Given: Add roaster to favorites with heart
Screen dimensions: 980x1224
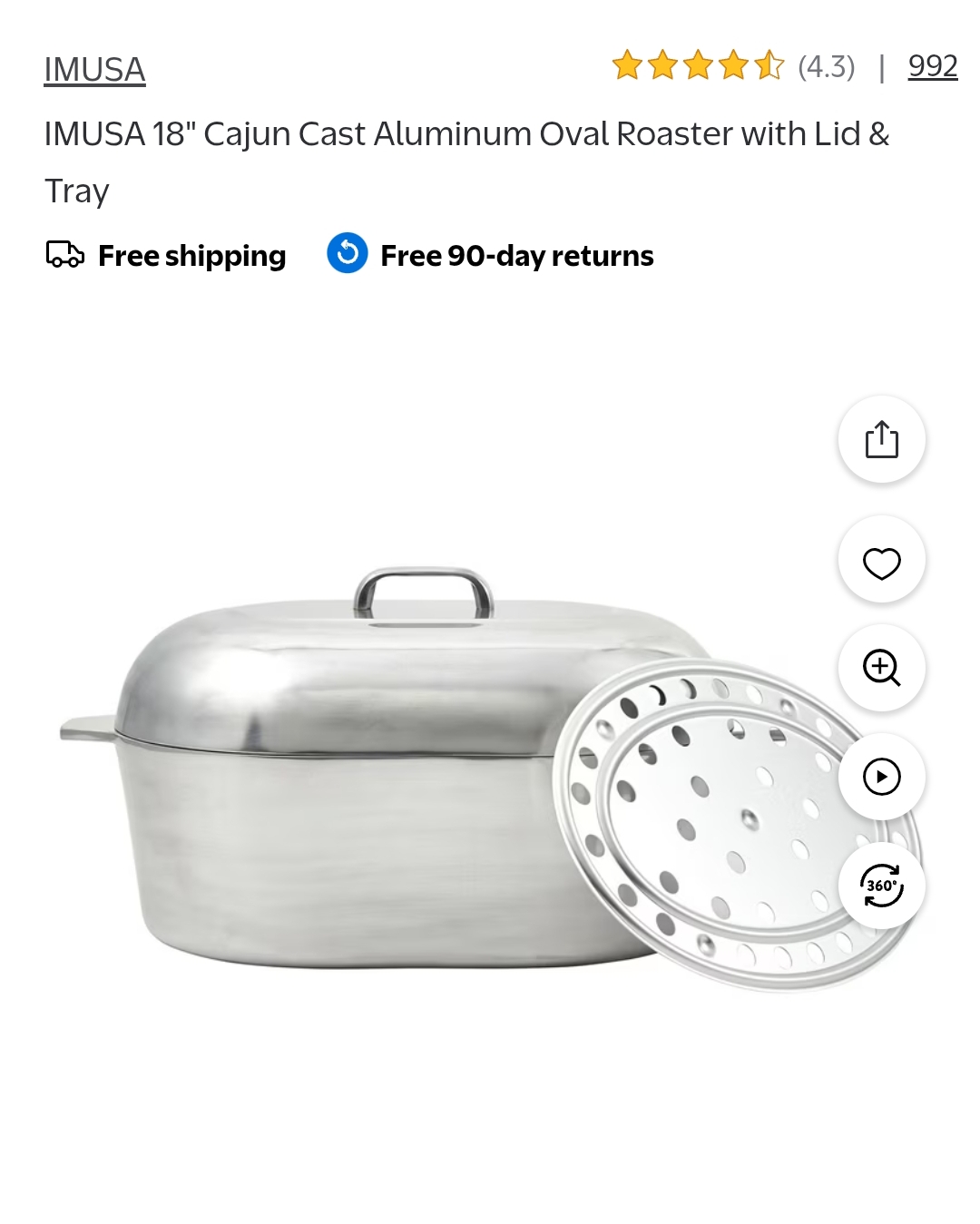Looking at the screenshot, I should pyautogui.click(x=881, y=563).
